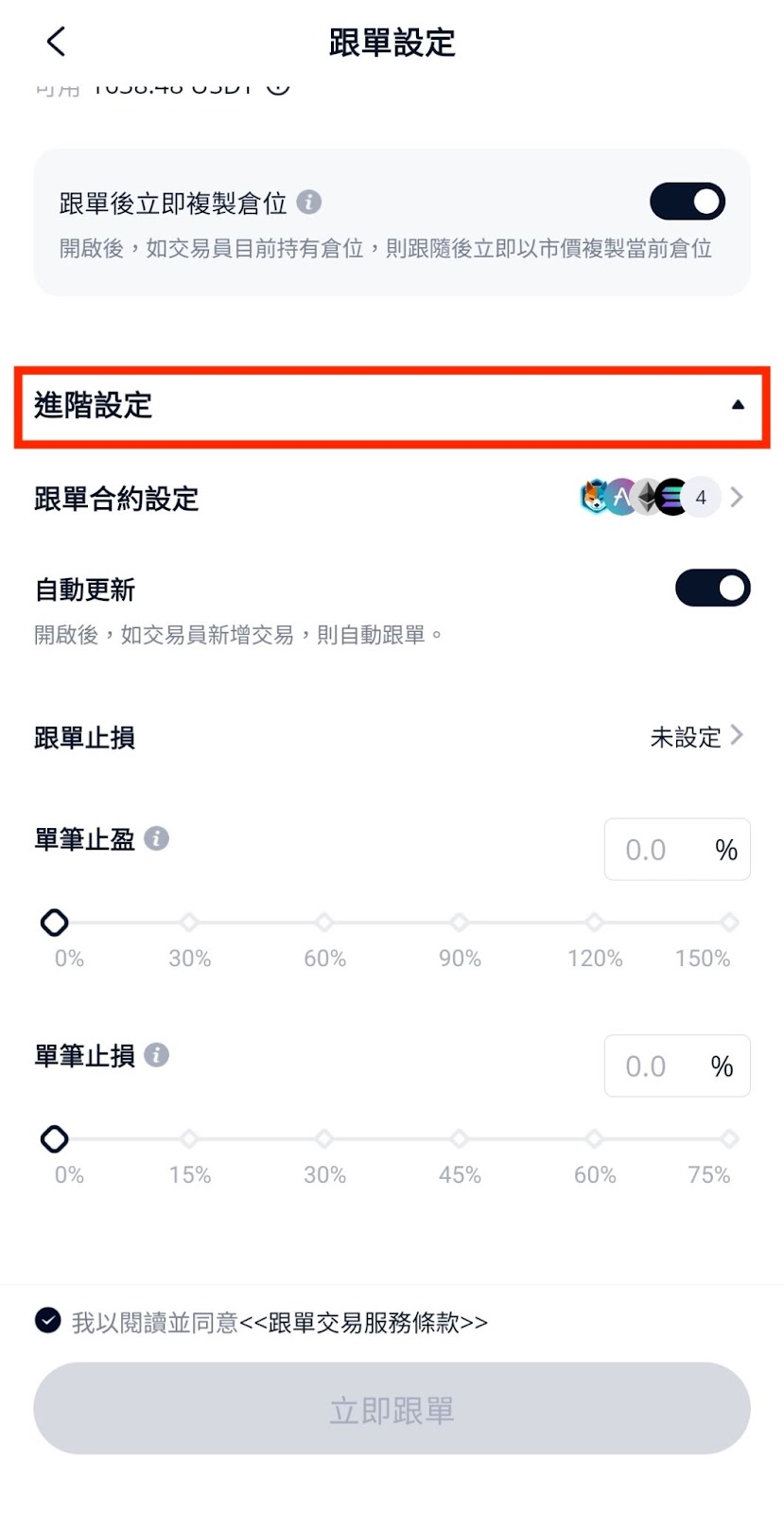784x1514 pixels.
Task: Go back from 跟單設定 screen
Action: (56, 42)
